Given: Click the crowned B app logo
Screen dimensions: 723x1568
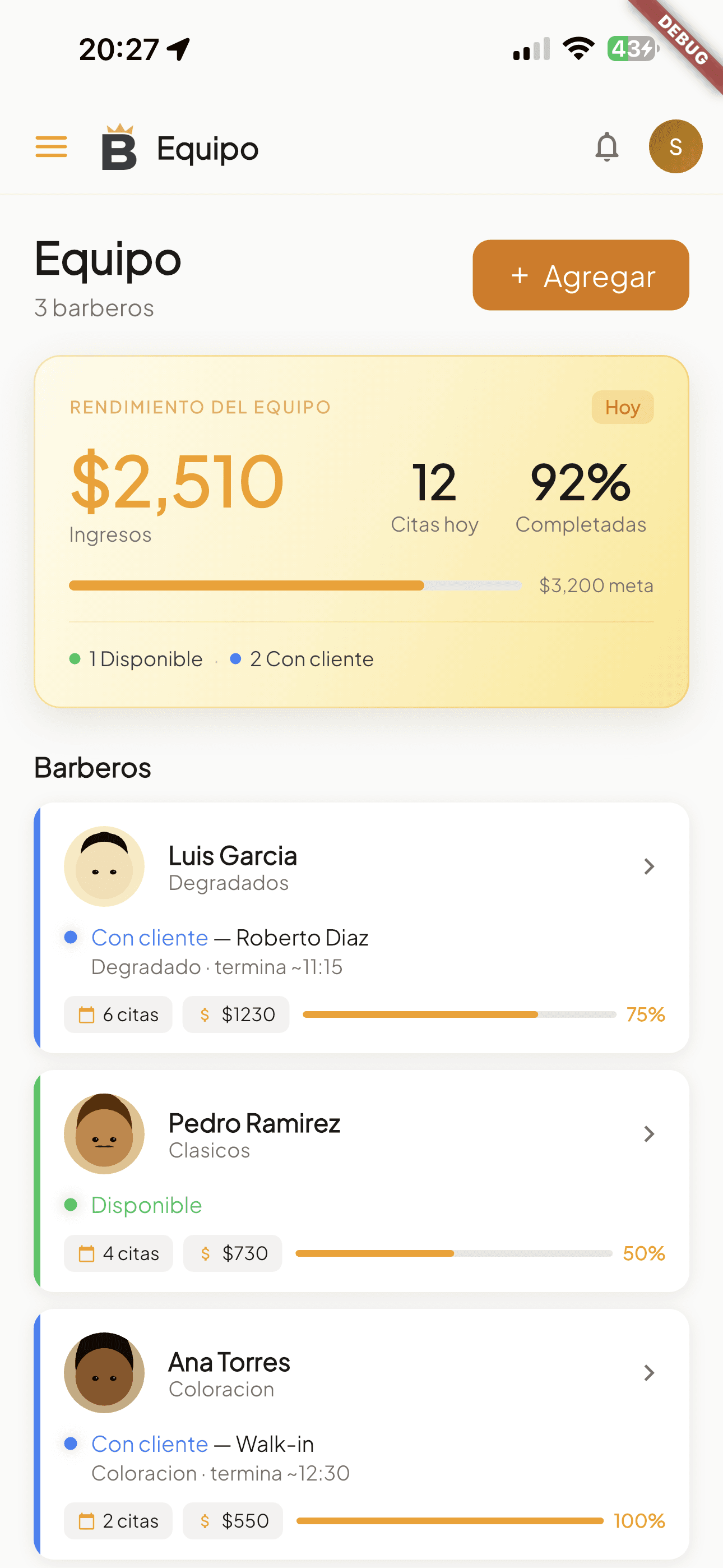Looking at the screenshot, I should [120, 147].
